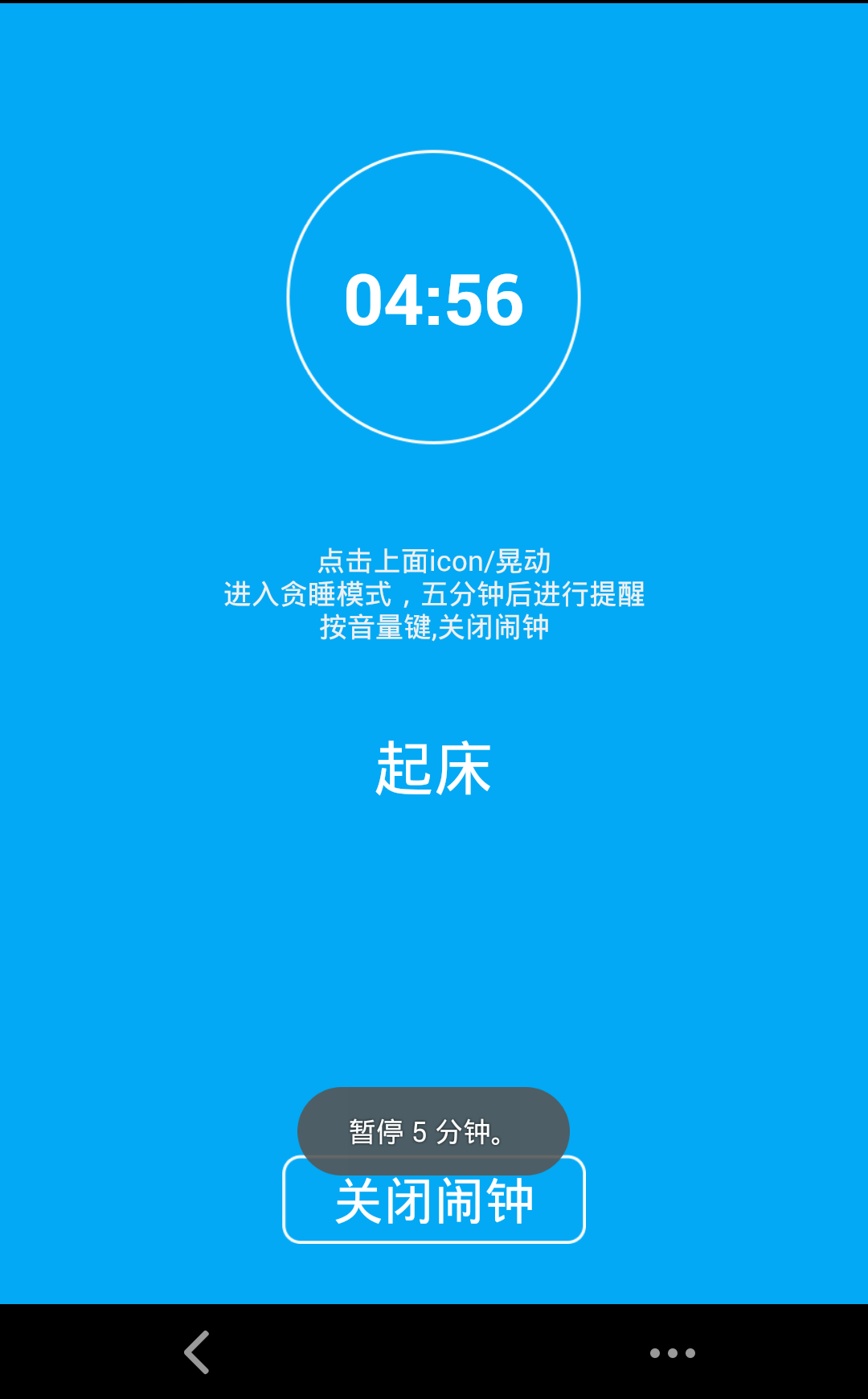Tap the countdown circle to snooze
This screenshot has height=1399, width=868.
(x=434, y=297)
